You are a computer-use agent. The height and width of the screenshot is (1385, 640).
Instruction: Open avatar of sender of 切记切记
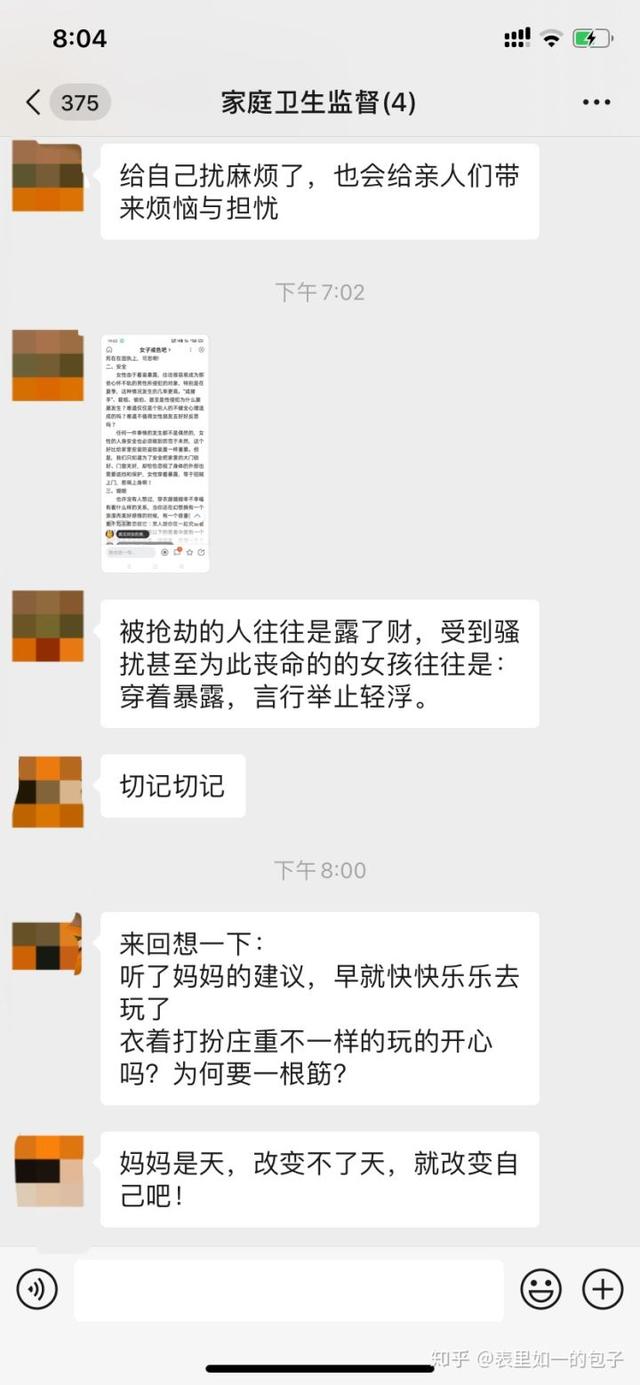pyautogui.click(x=47, y=791)
